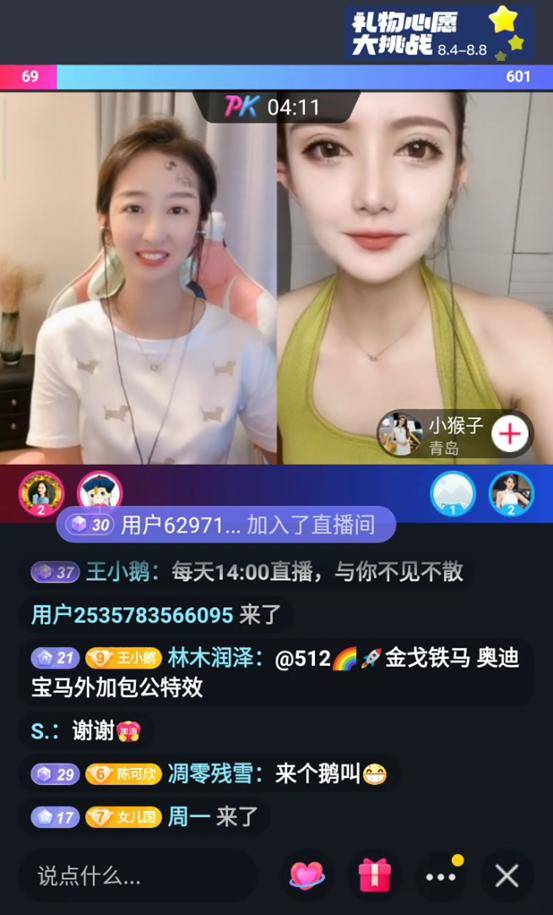View the cartoon avatar contributor on left team

(x=100, y=491)
